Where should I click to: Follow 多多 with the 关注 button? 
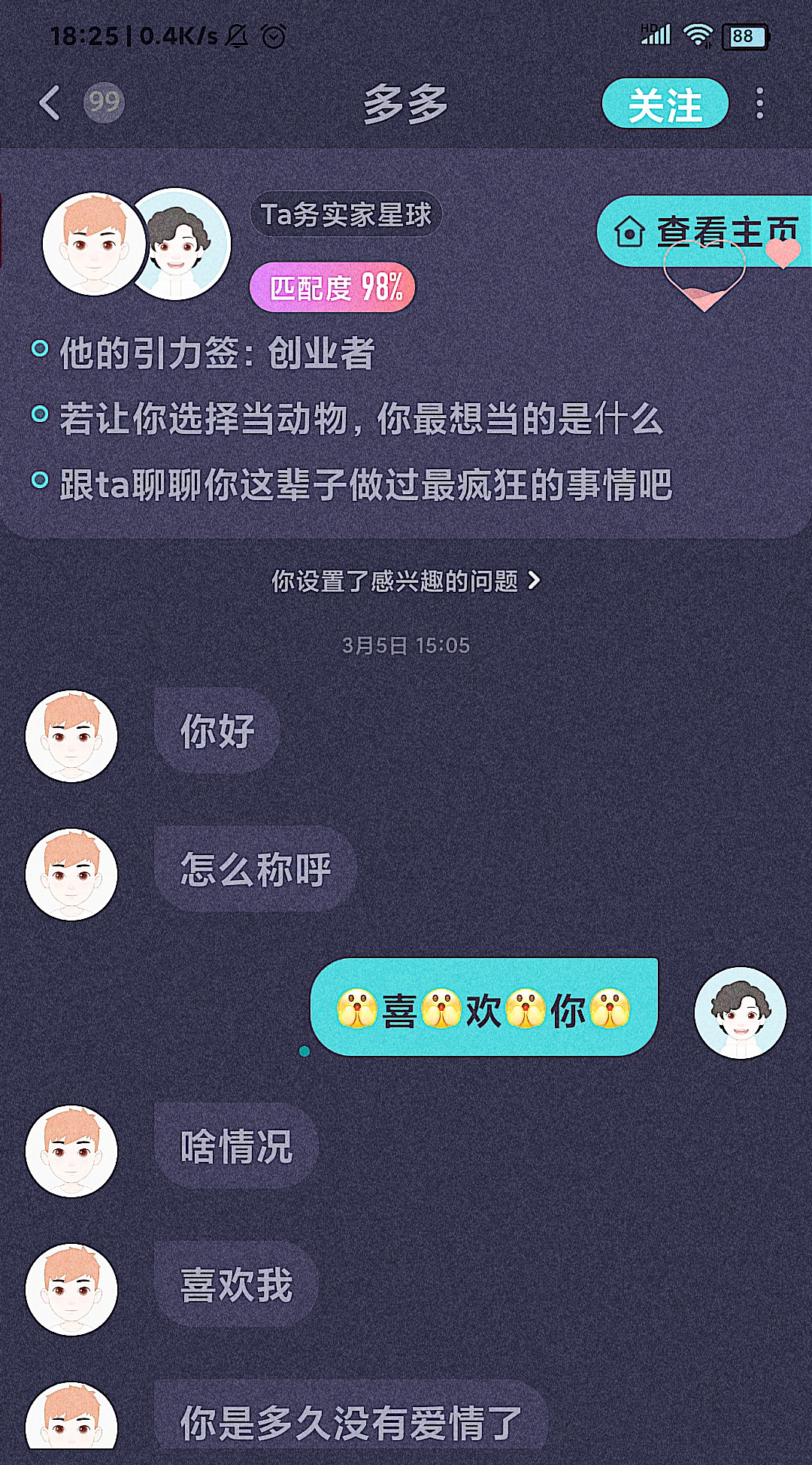point(665,104)
